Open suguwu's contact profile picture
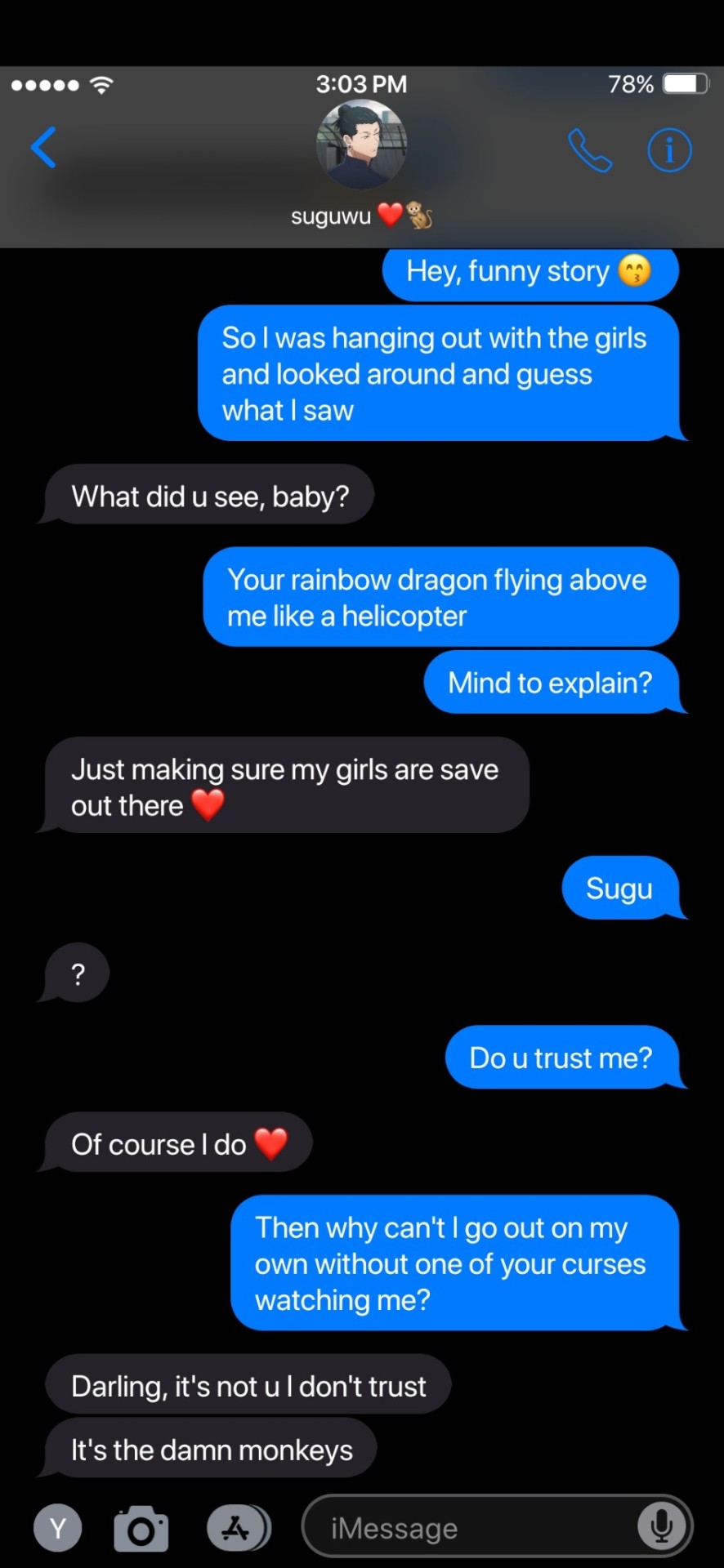The width and height of the screenshot is (724, 1568). 361,144
